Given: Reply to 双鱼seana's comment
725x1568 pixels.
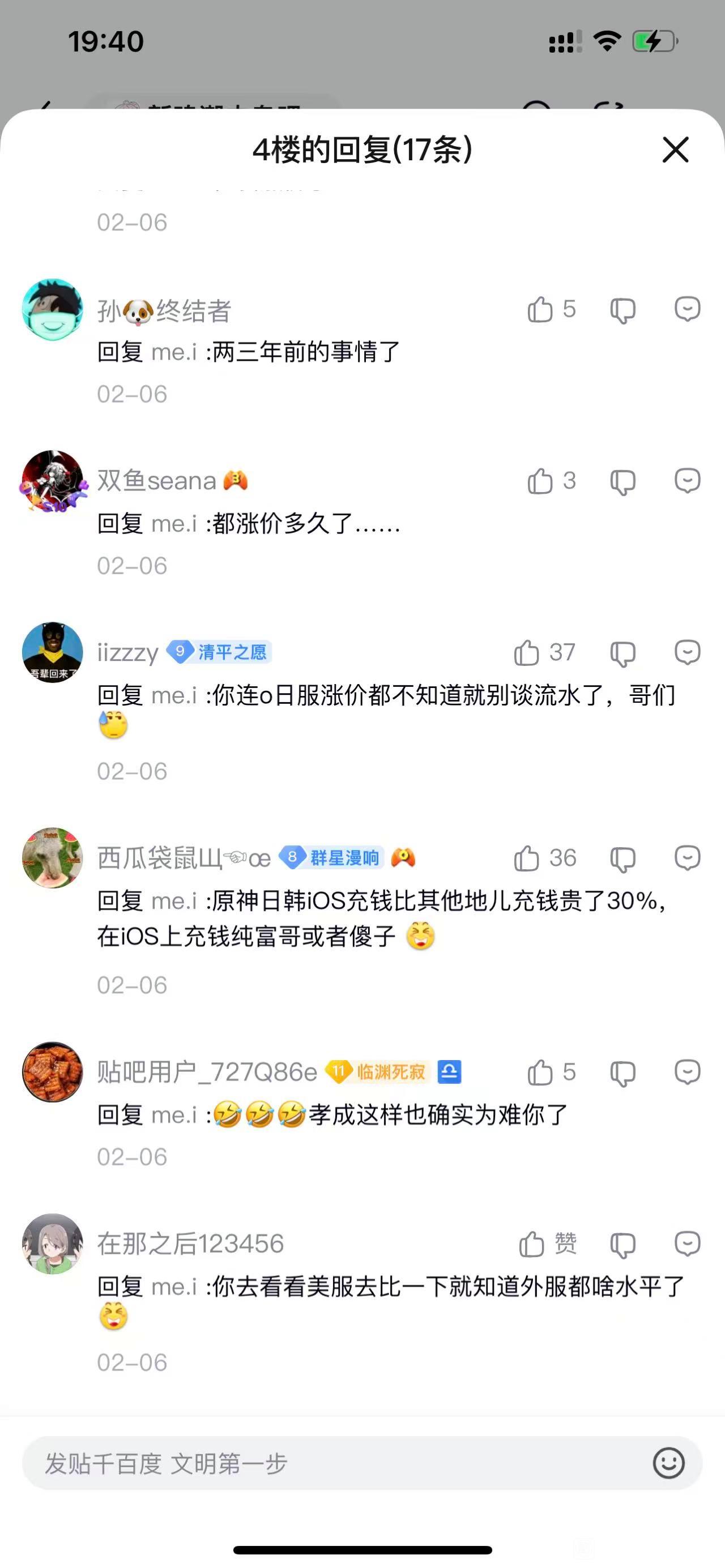Looking at the screenshot, I should tap(687, 480).
